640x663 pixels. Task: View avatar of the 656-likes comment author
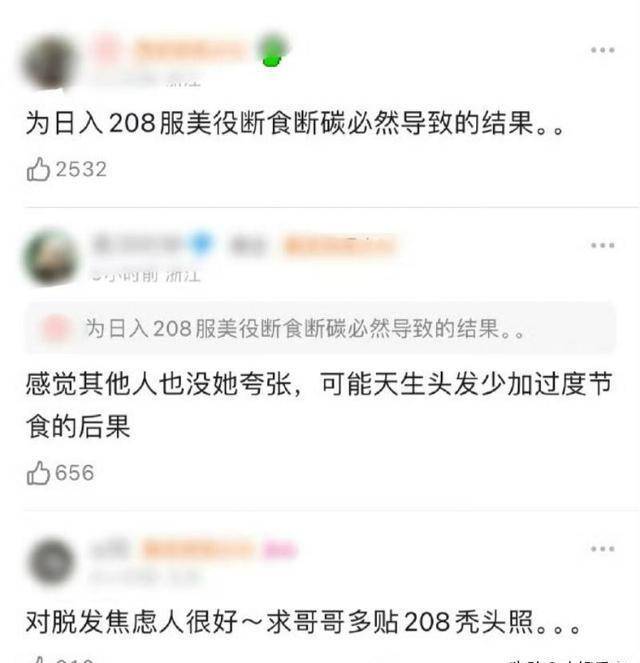[x=50, y=256]
